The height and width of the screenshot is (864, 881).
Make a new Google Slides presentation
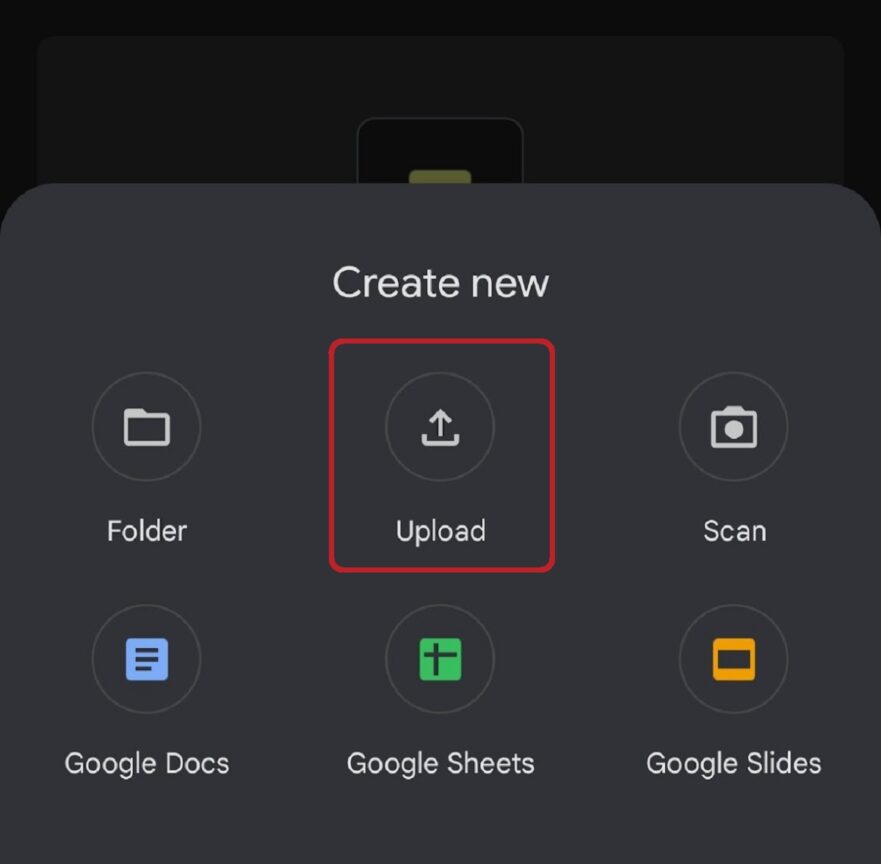[733, 660]
